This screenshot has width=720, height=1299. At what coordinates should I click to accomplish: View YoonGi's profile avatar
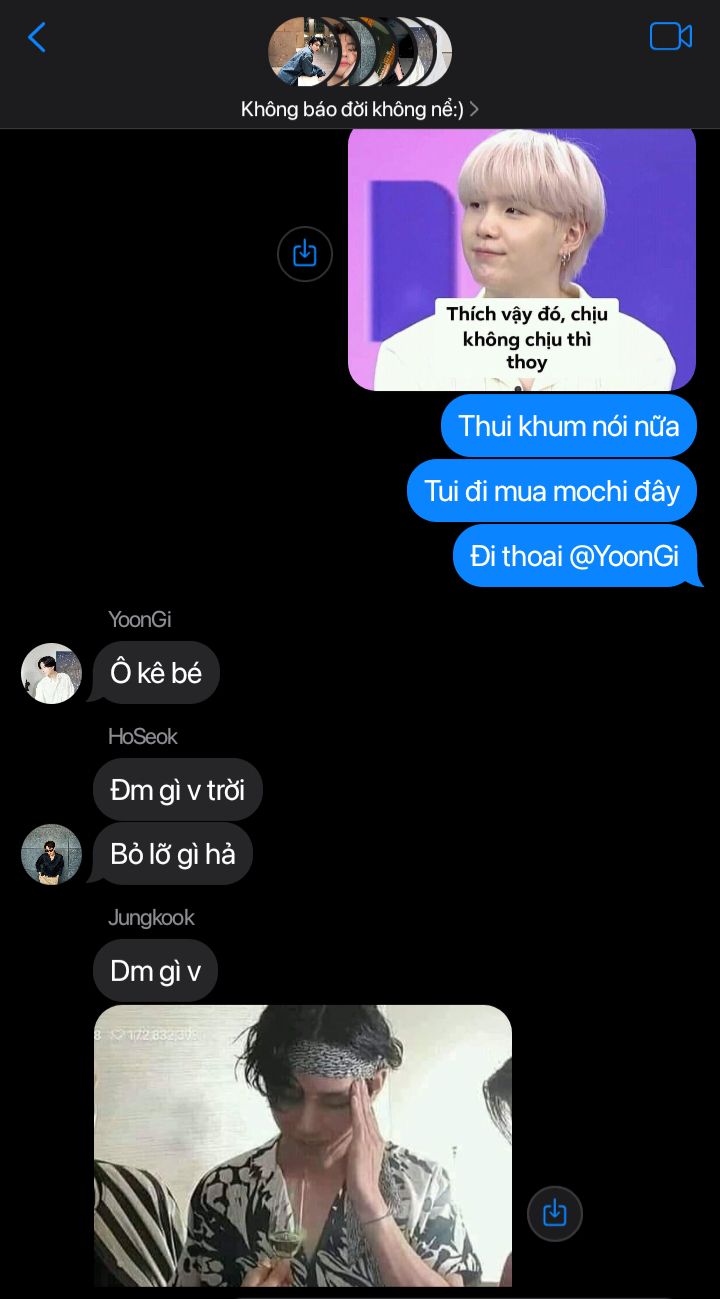(51, 673)
